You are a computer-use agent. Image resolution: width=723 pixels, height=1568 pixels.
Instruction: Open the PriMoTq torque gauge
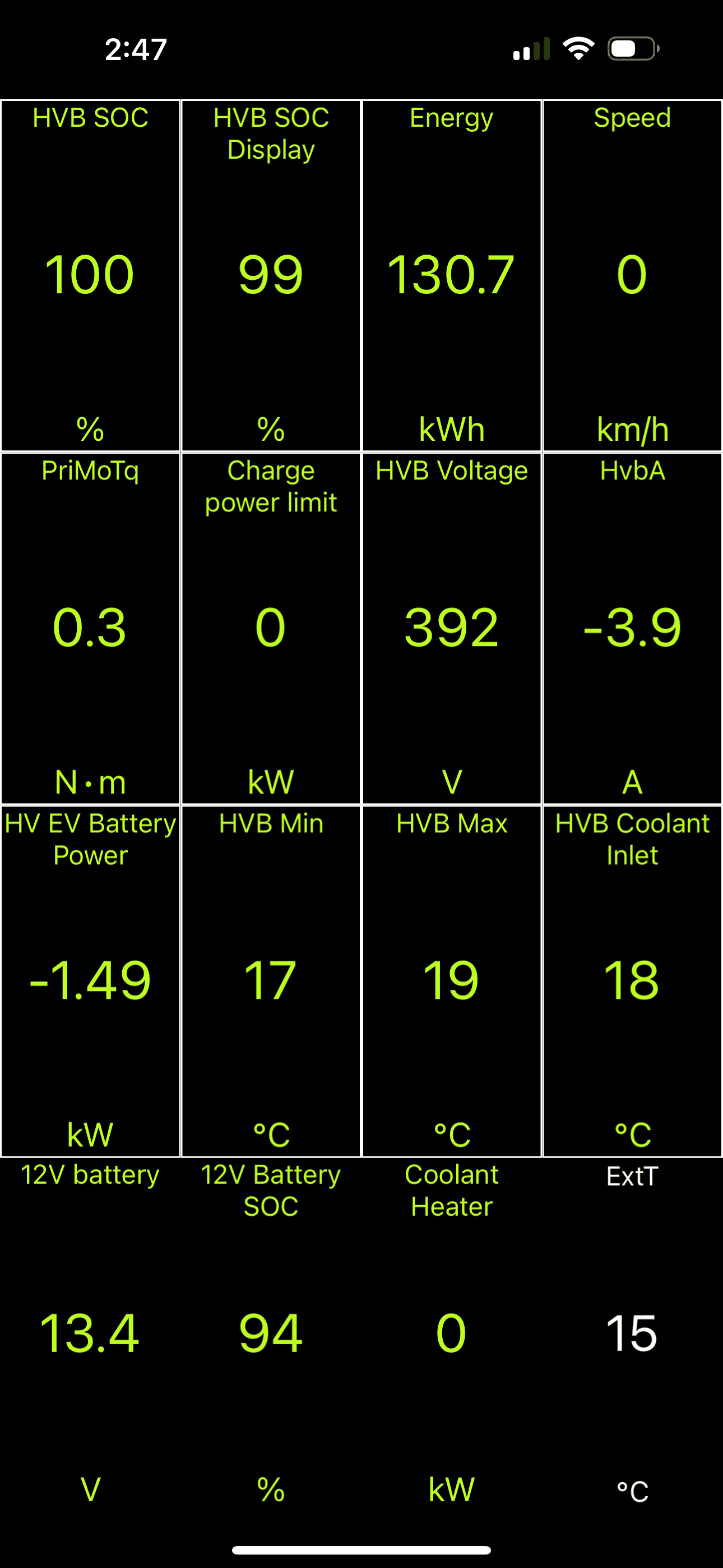[x=90, y=627]
